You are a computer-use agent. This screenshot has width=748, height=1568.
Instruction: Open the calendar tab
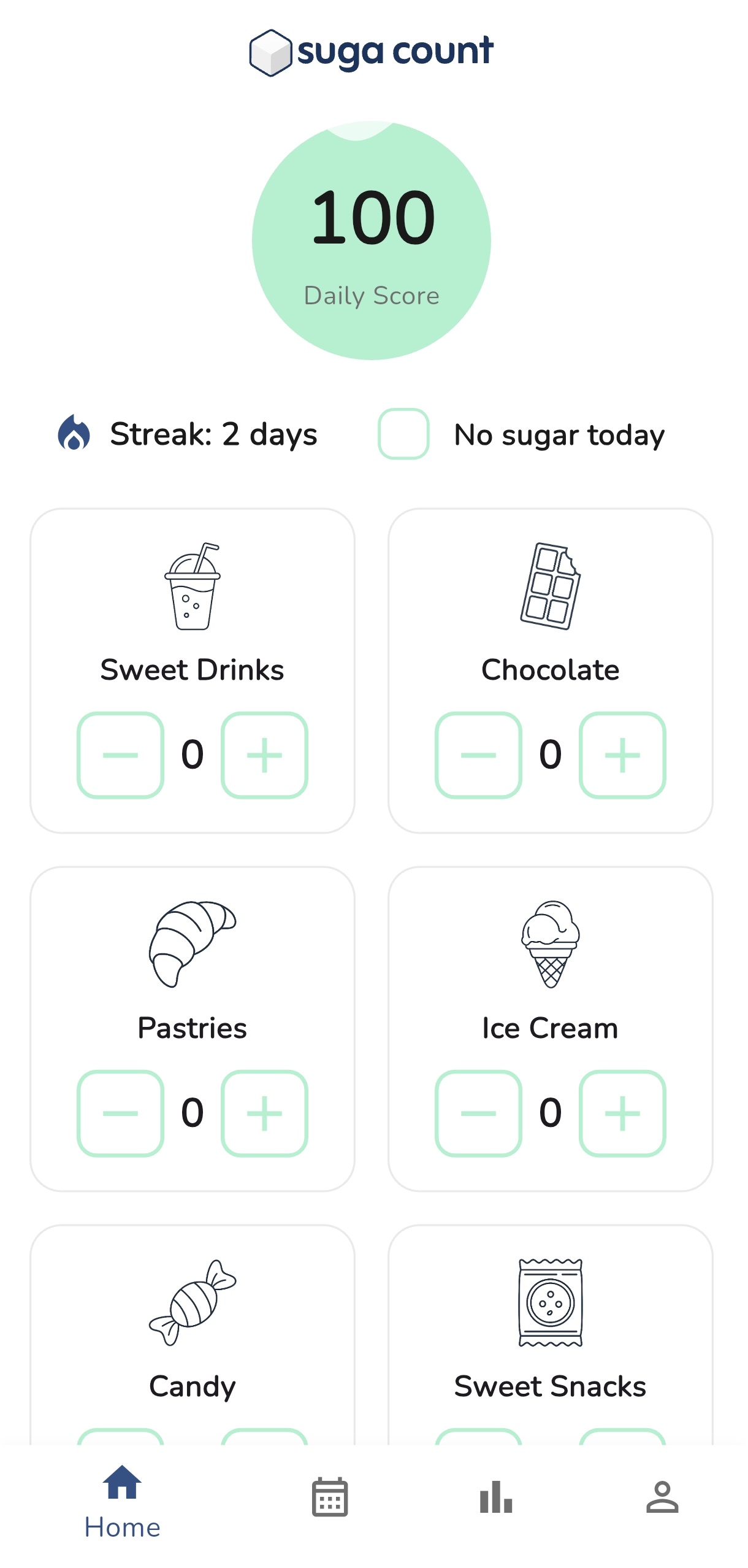(330, 1497)
